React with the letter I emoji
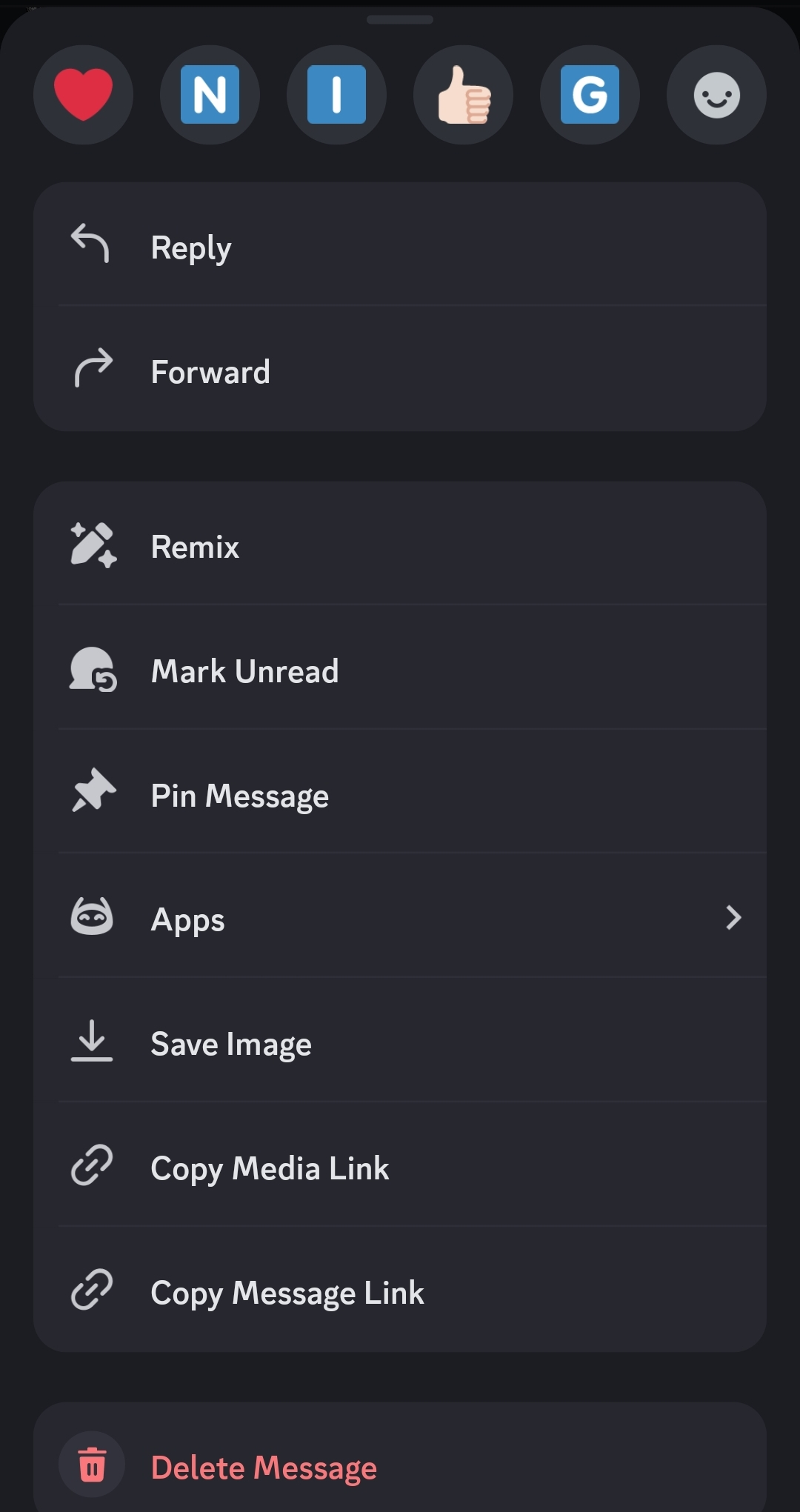Image resolution: width=800 pixels, height=1512 pixels. (336, 95)
